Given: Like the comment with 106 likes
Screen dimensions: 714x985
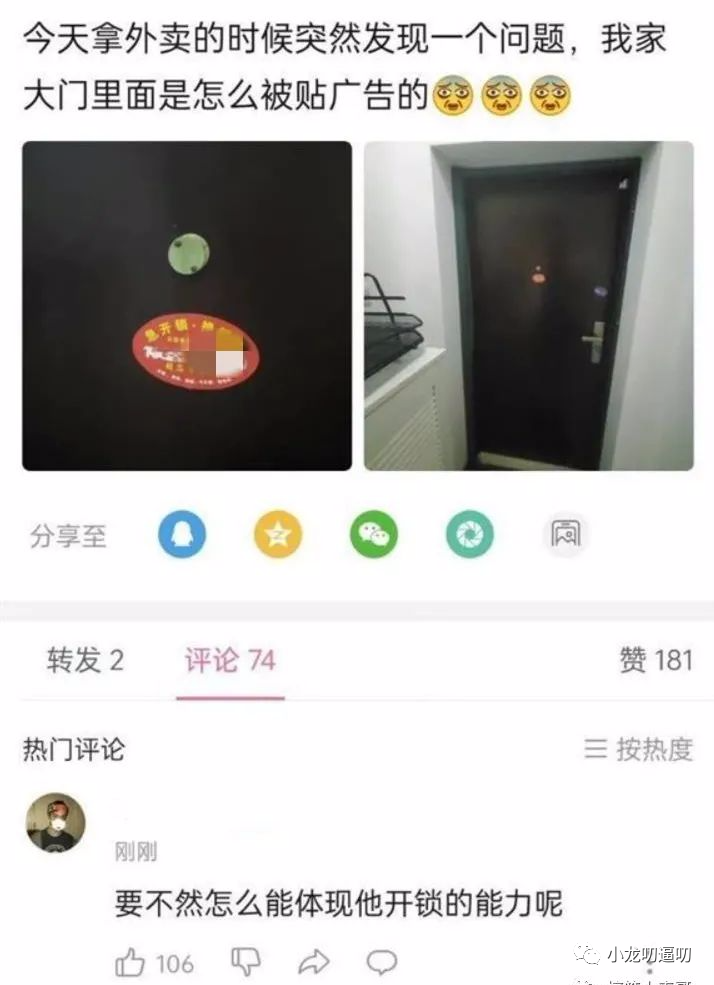Looking at the screenshot, I should [131, 963].
